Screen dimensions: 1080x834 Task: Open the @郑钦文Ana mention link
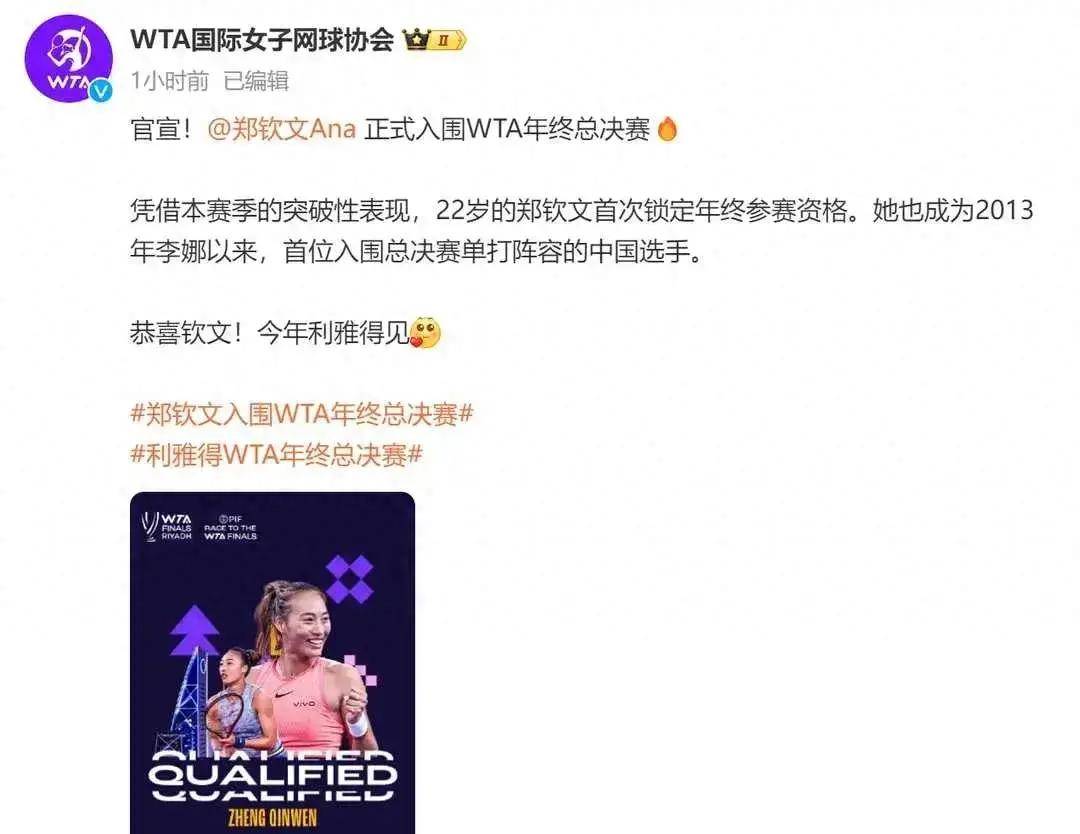[281, 129]
